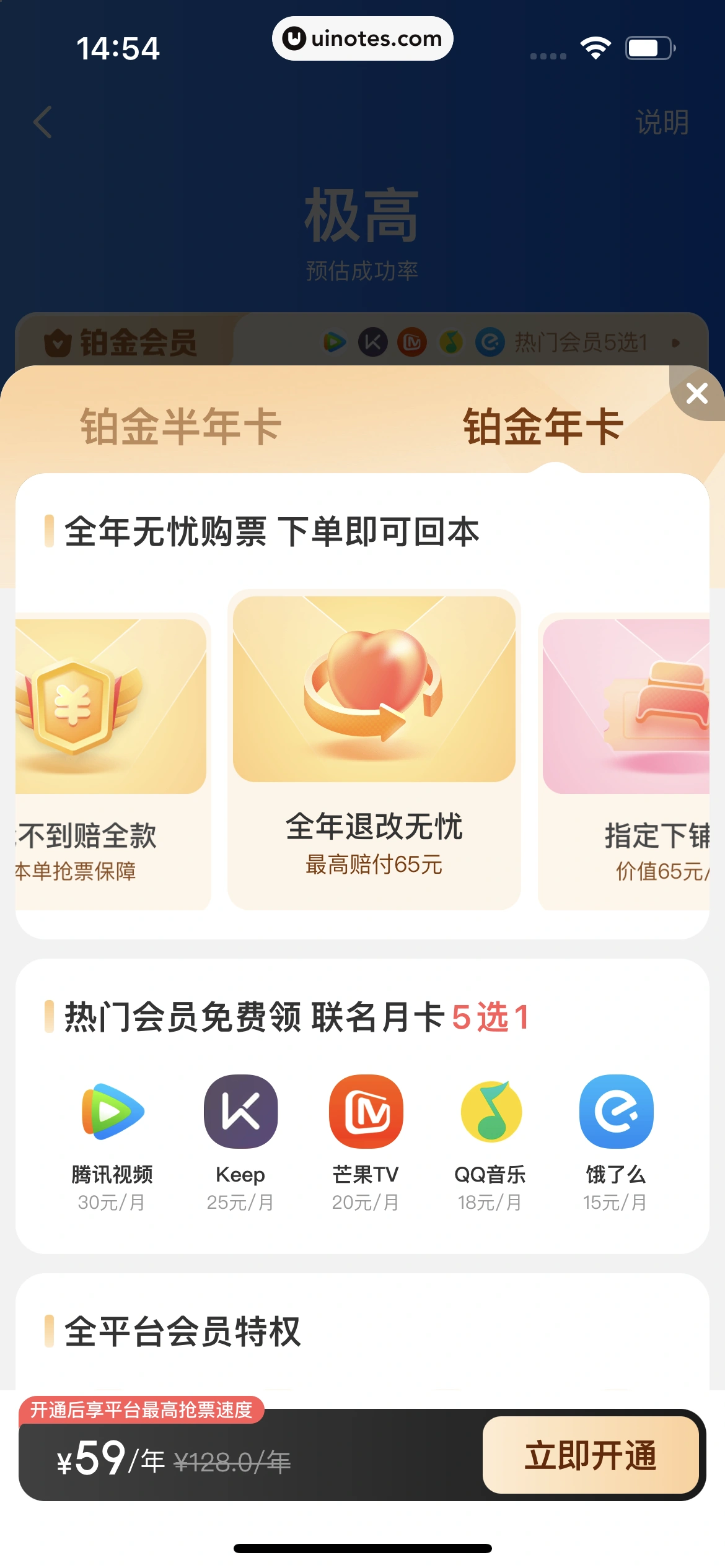View the 指定下铺 benefit card
Screen dimensions: 725x1568
point(626,762)
